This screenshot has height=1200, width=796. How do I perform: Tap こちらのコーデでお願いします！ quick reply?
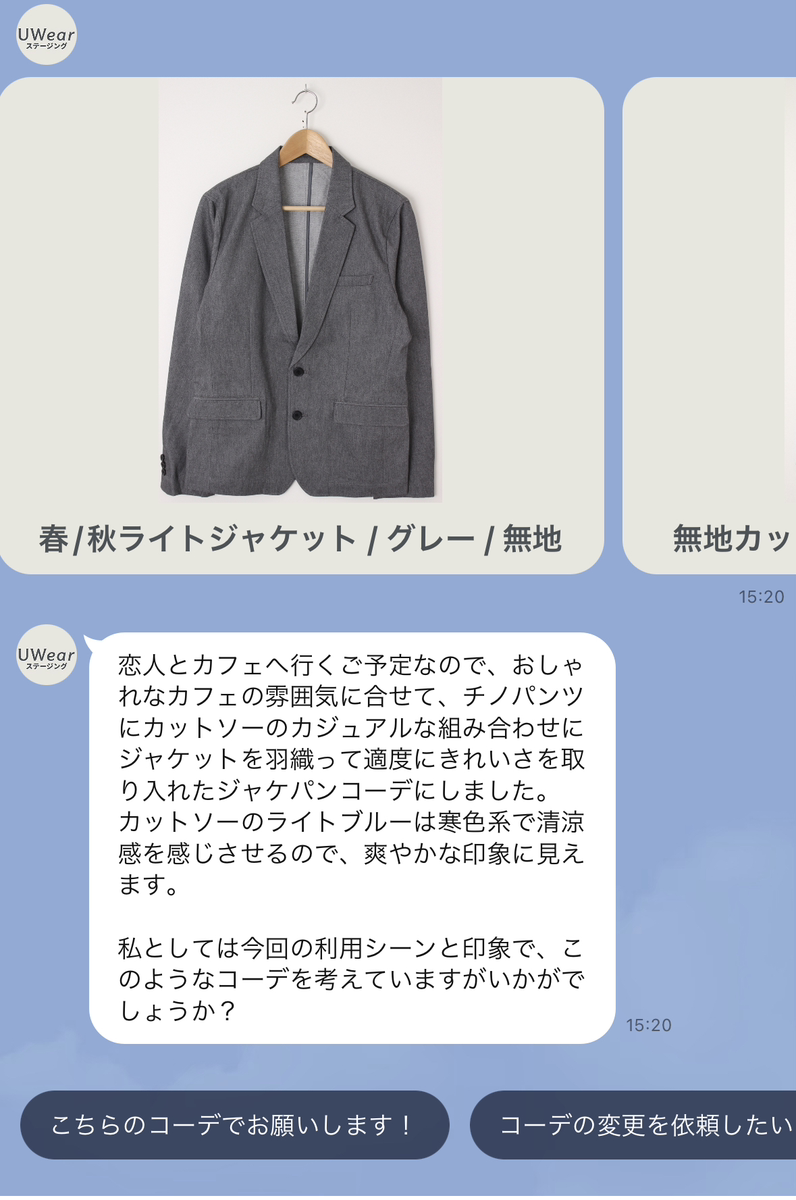pos(234,1125)
